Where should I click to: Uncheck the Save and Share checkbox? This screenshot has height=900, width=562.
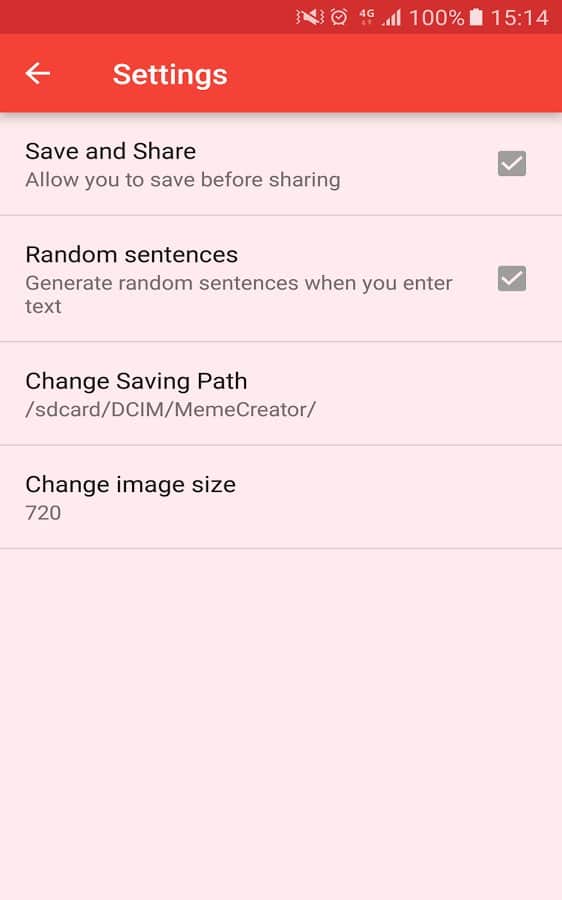tap(511, 164)
